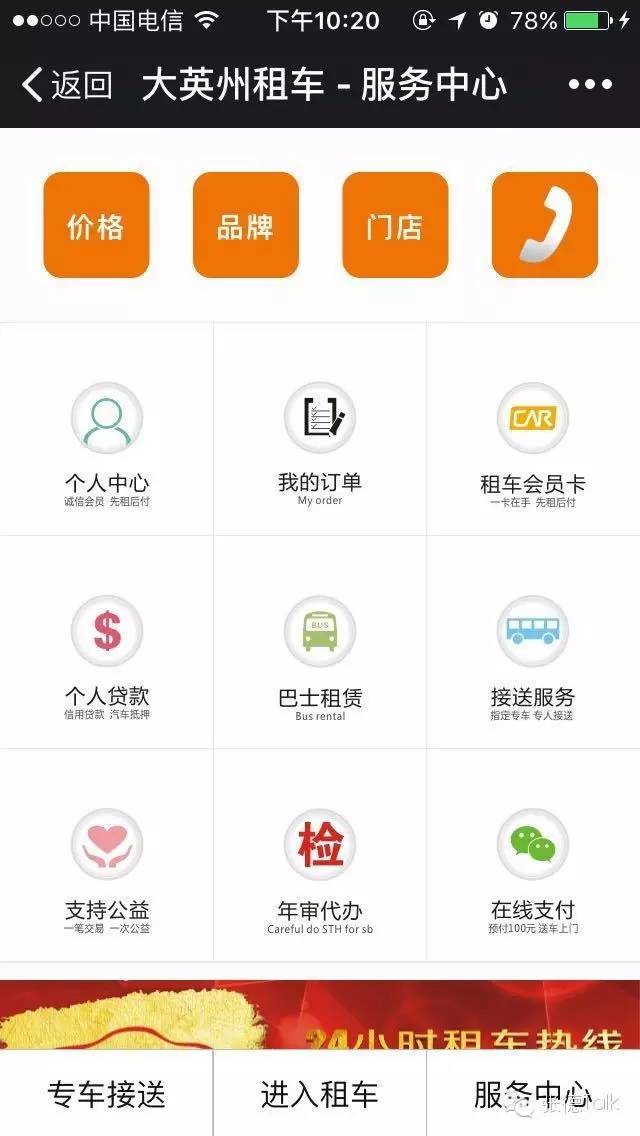The height and width of the screenshot is (1136, 640).
Task: Go back using the 返回 button
Action: (x=66, y=85)
